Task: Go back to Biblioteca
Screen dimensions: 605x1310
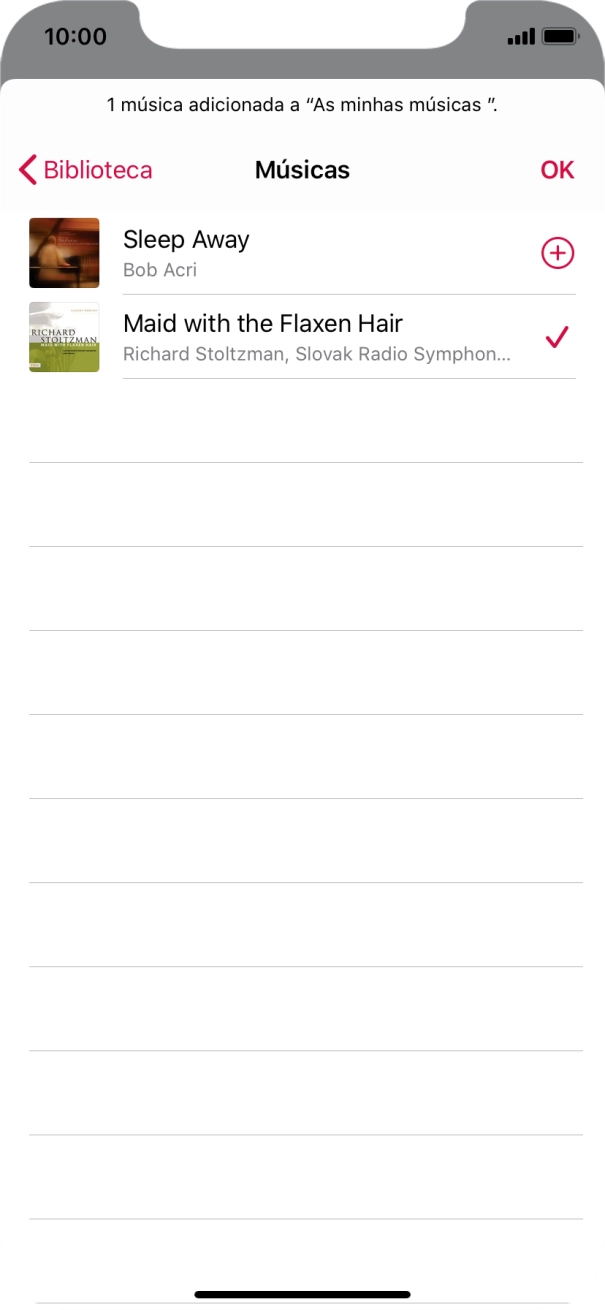Action: (85, 170)
